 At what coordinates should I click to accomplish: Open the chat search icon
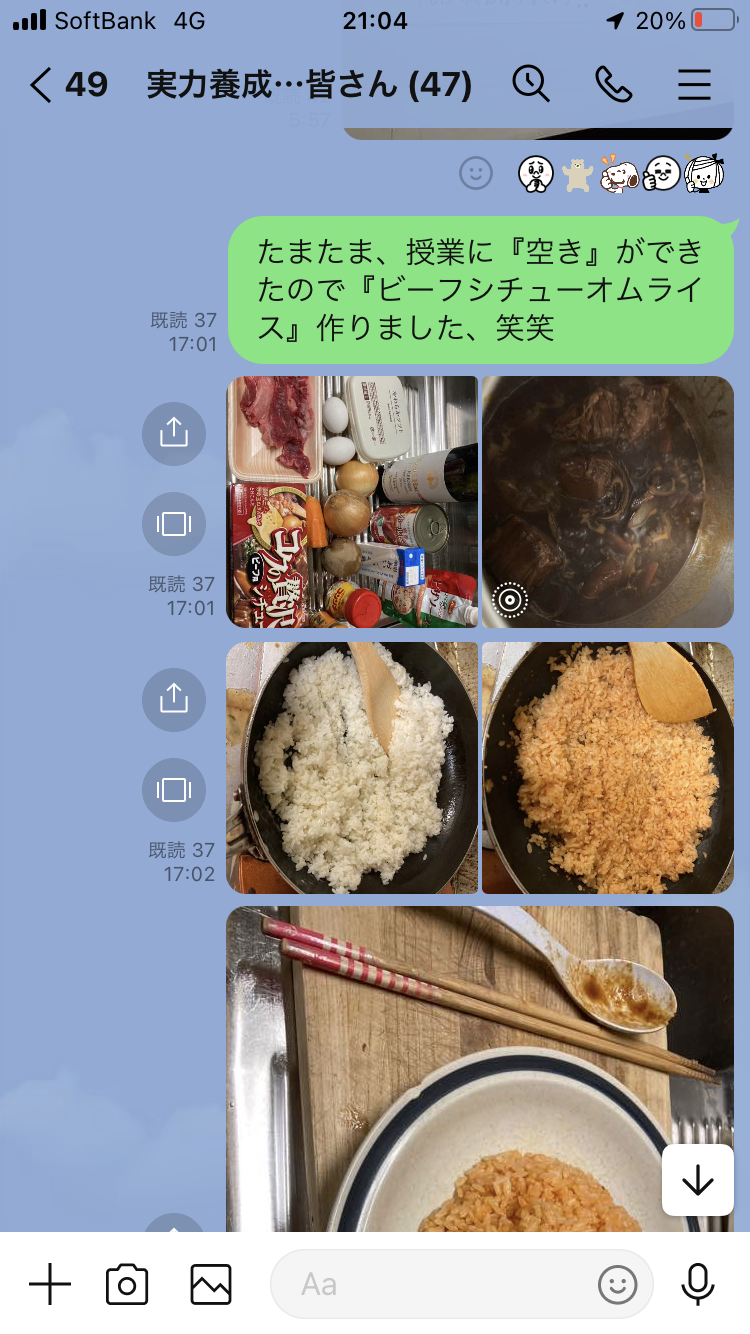point(531,85)
